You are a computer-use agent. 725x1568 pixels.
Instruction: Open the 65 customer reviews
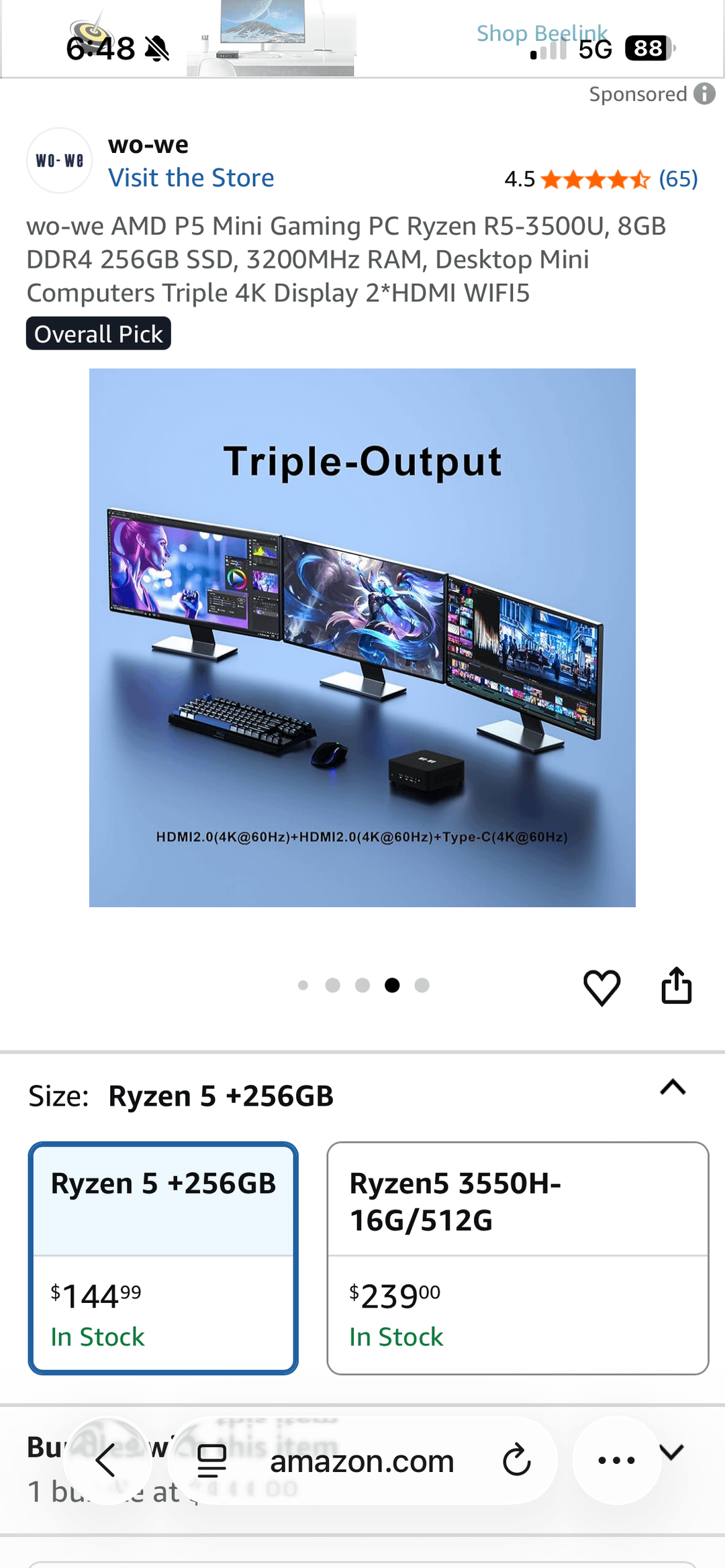tap(678, 179)
